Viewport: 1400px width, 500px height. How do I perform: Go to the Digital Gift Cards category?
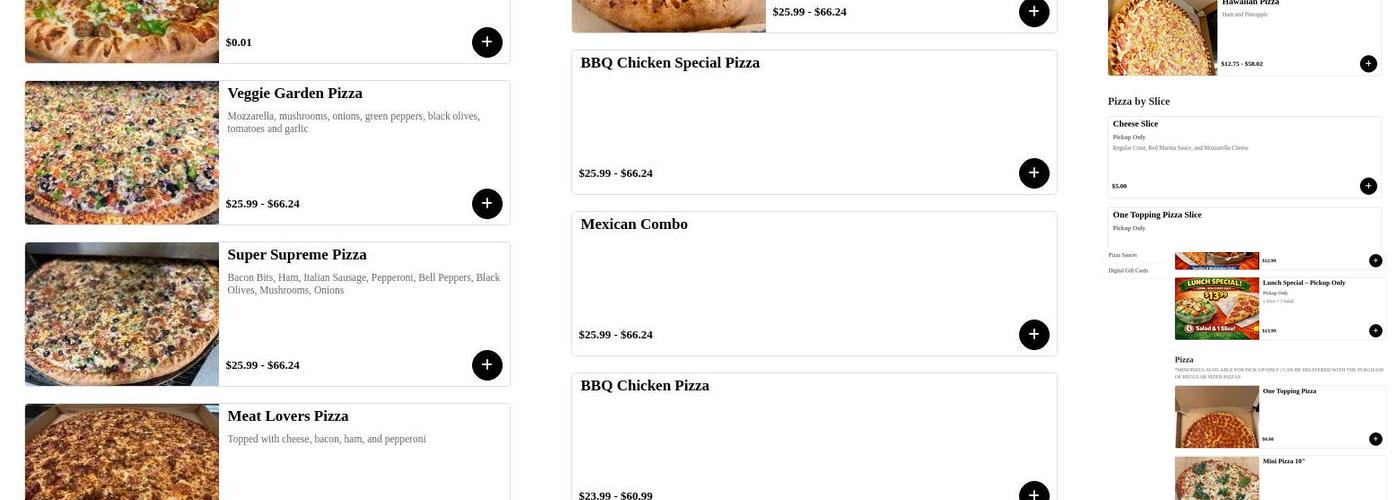[1128, 271]
